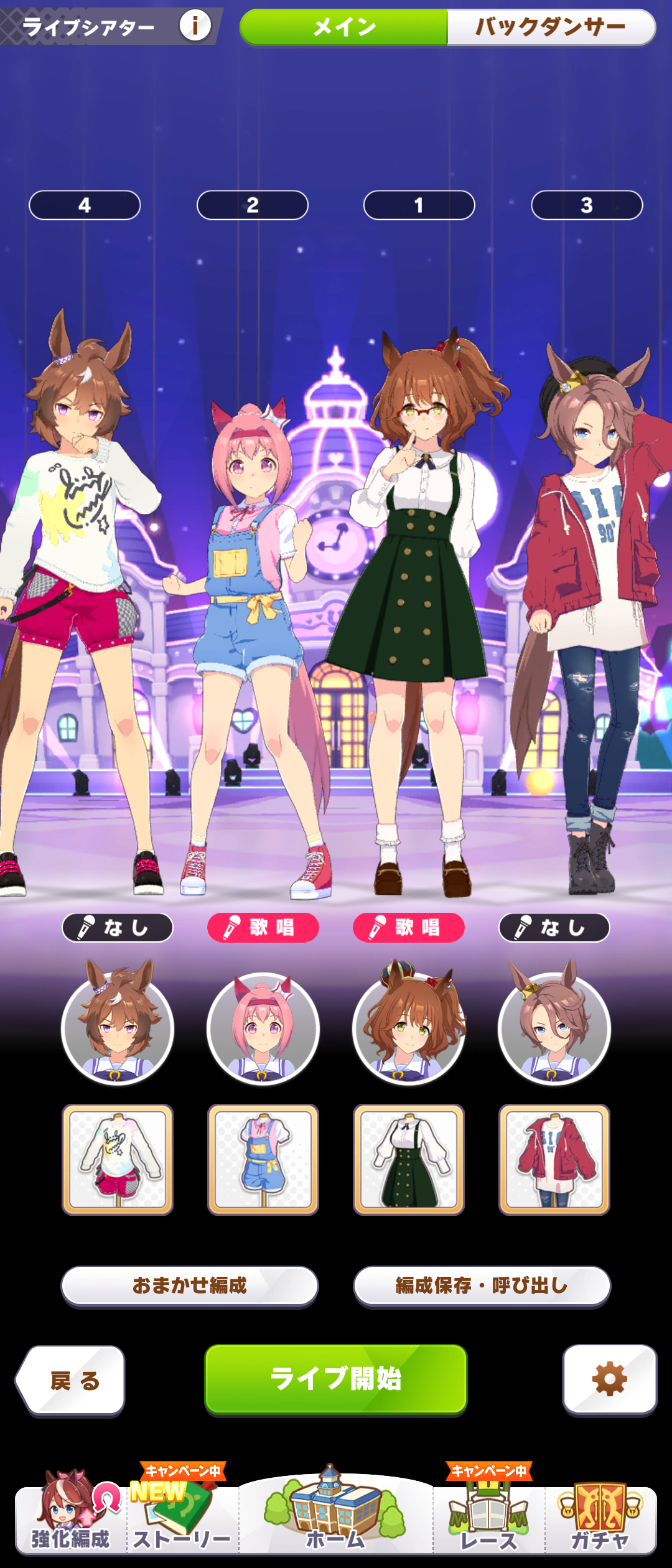
Task: Toggle 歌唱 for the glasses character
Action: coord(409,928)
